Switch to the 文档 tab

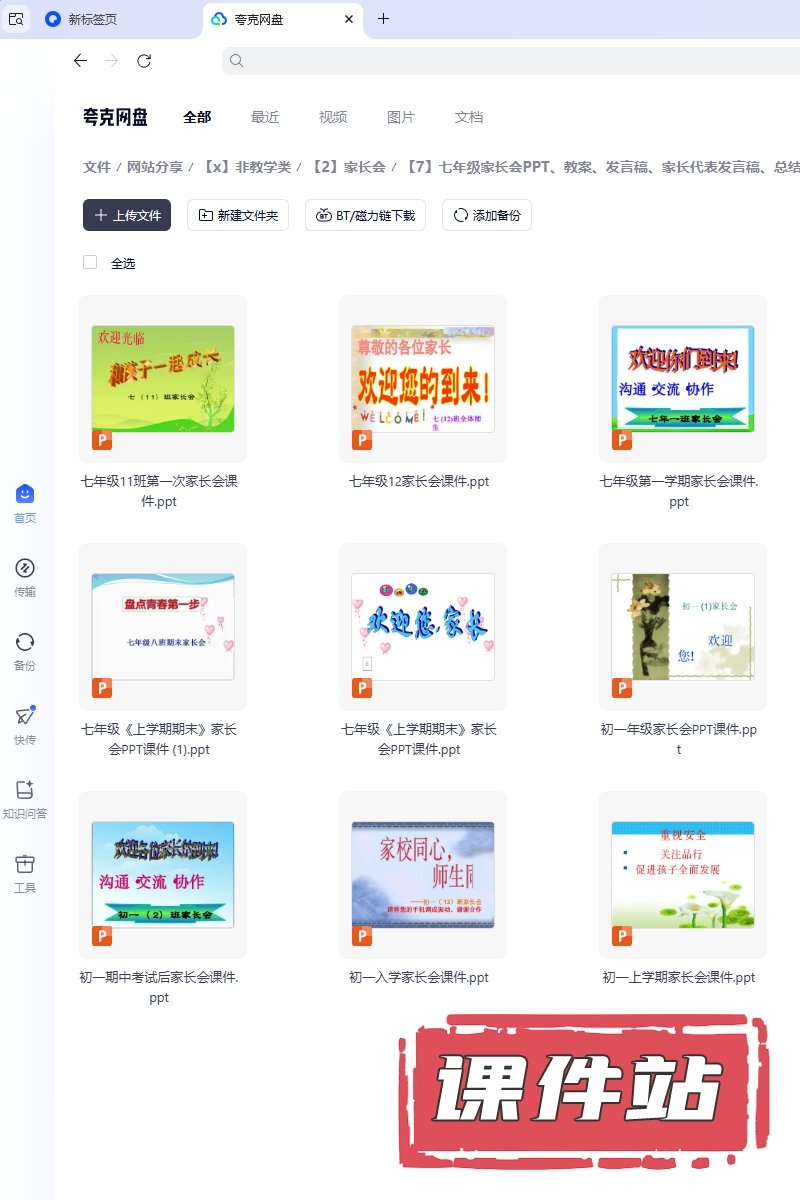click(469, 117)
